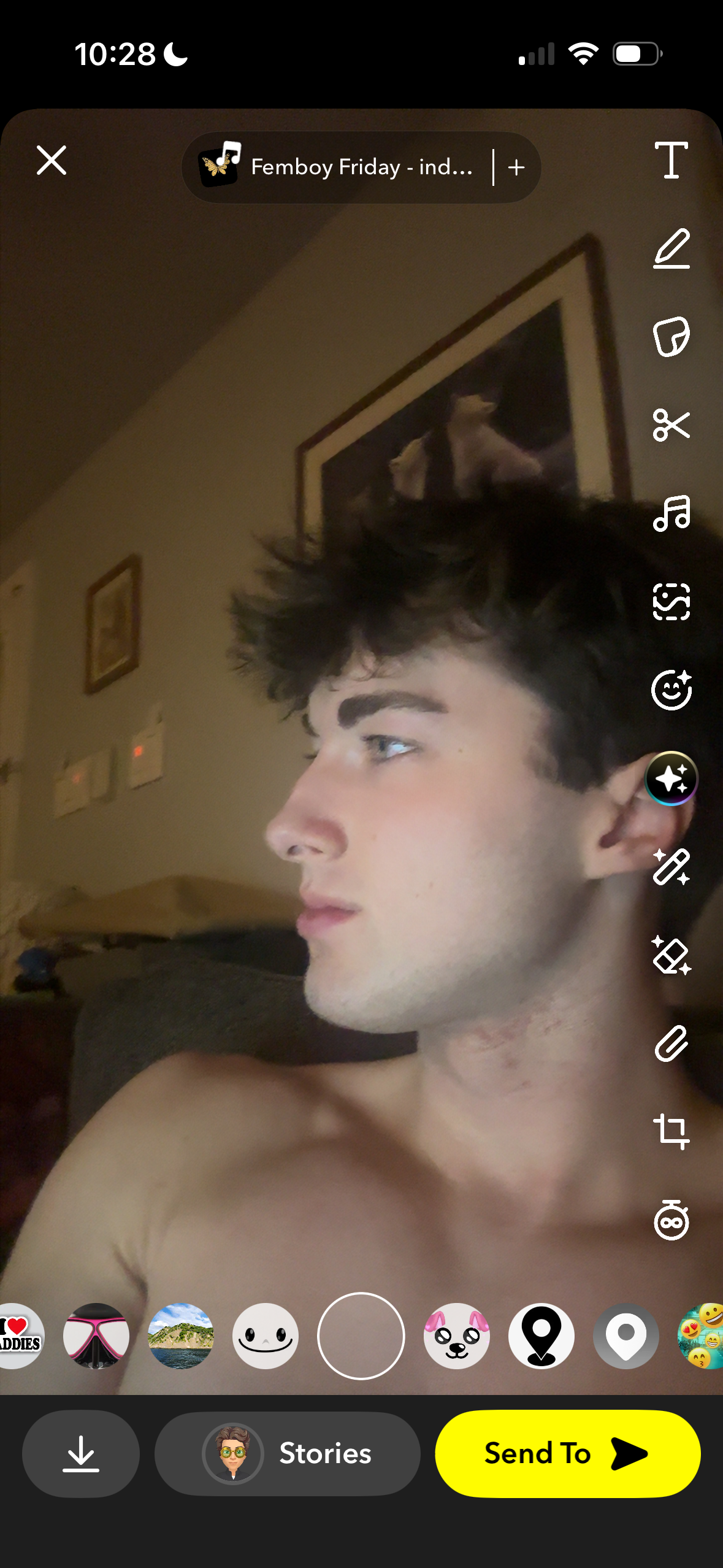Image resolution: width=723 pixels, height=1568 pixels.
Task: Apply the black location pin filter
Action: click(x=541, y=1335)
